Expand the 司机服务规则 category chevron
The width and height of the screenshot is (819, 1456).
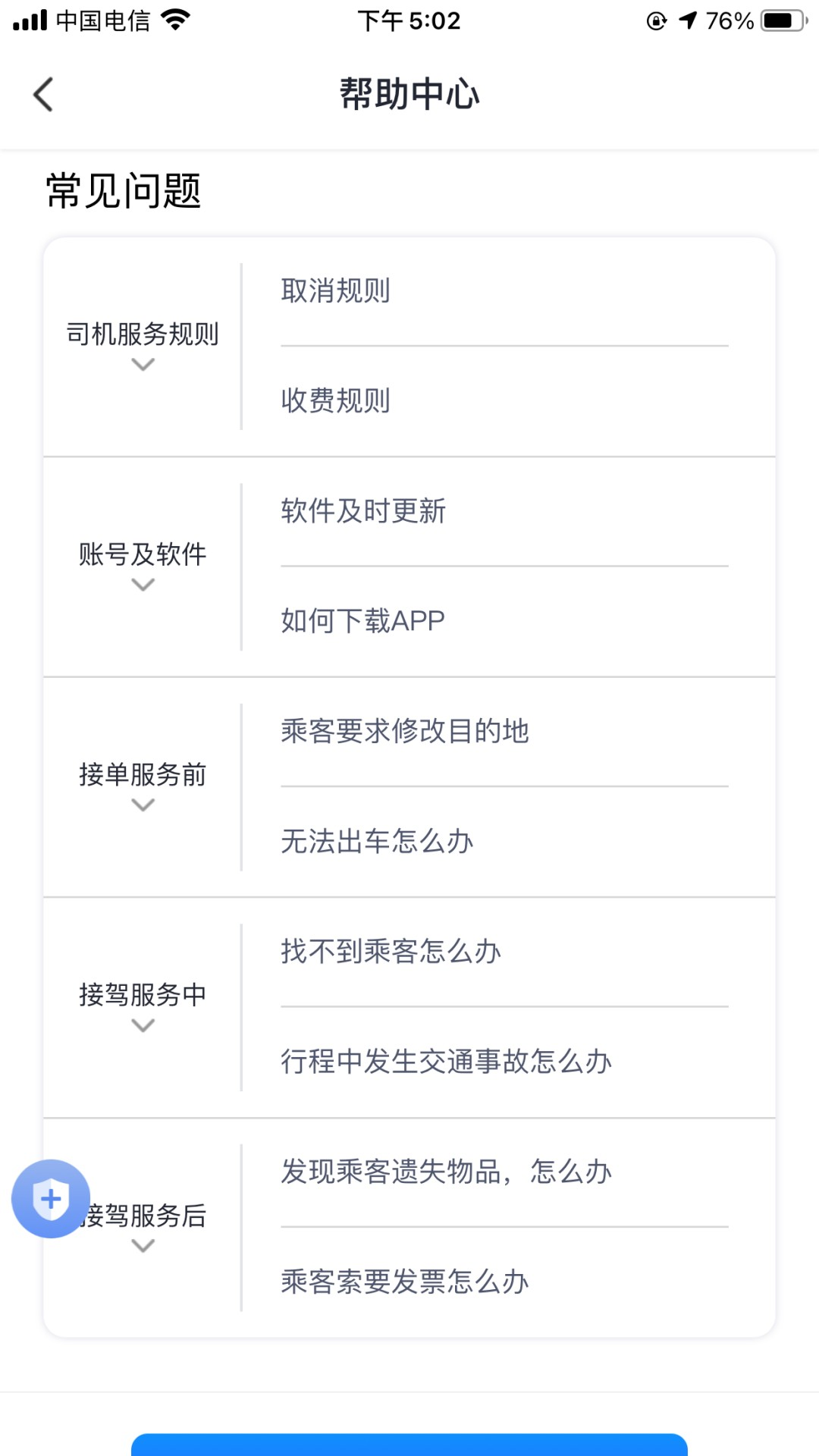(142, 366)
